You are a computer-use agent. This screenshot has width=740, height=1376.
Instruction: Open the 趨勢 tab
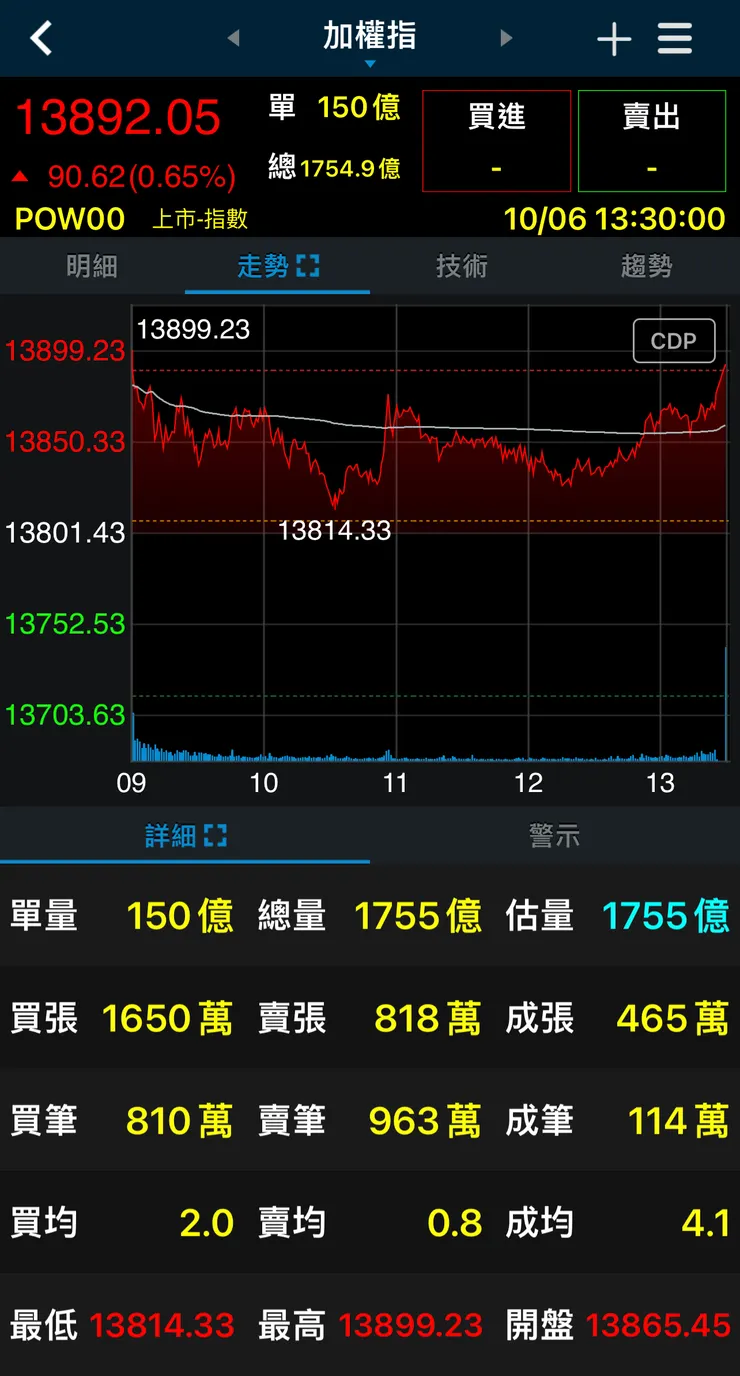[646, 266]
